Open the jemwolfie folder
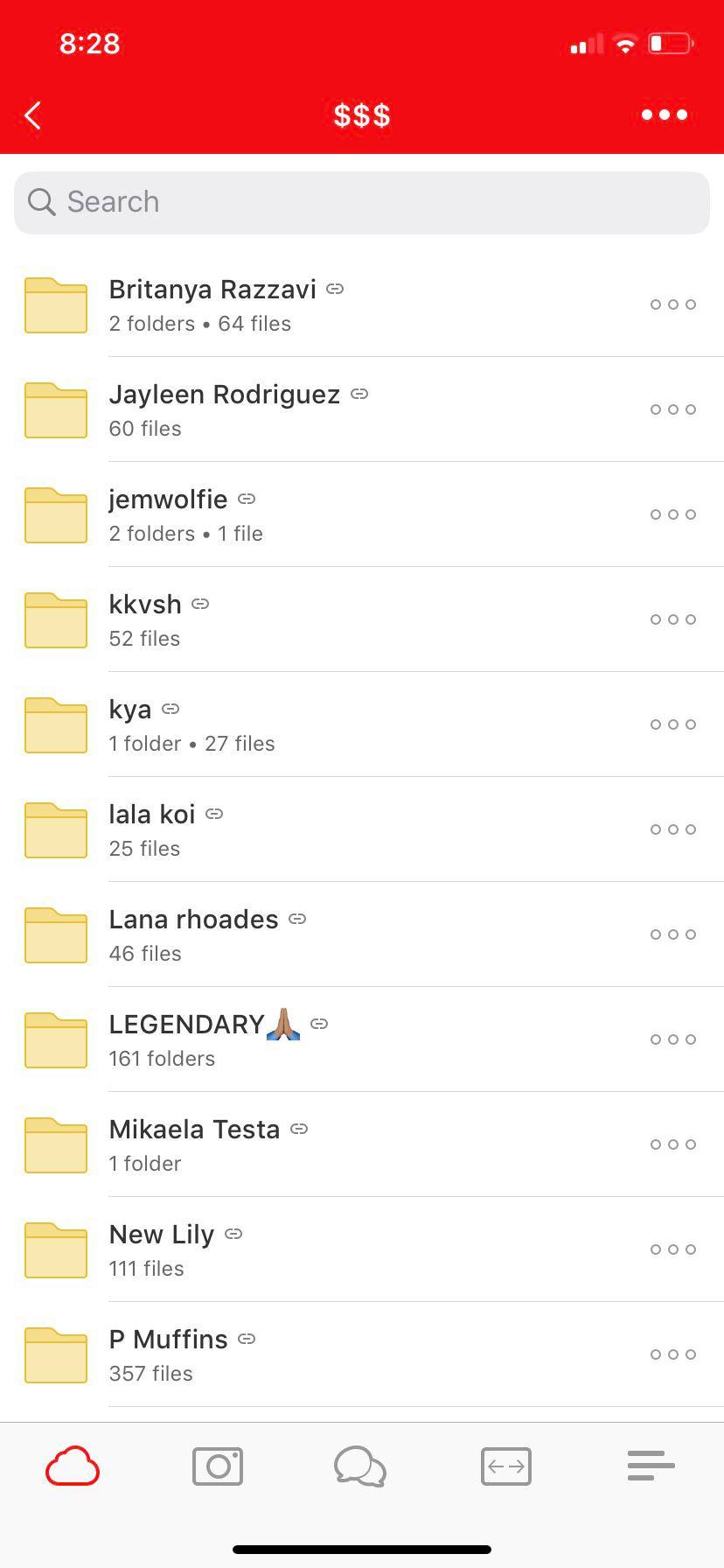This screenshot has height=1568, width=724. [x=168, y=514]
